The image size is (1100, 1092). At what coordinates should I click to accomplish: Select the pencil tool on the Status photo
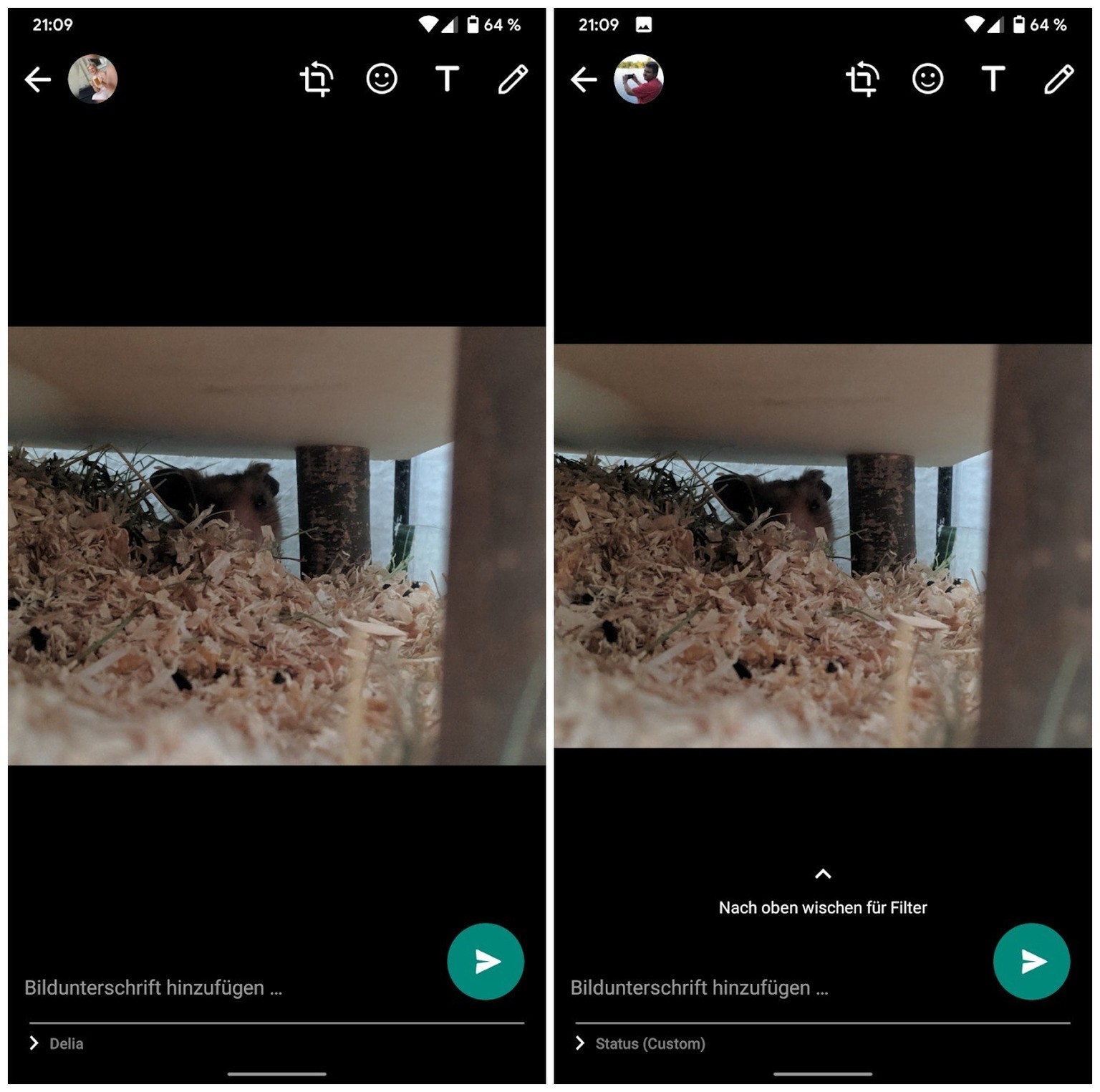(x=1058, y=79)
